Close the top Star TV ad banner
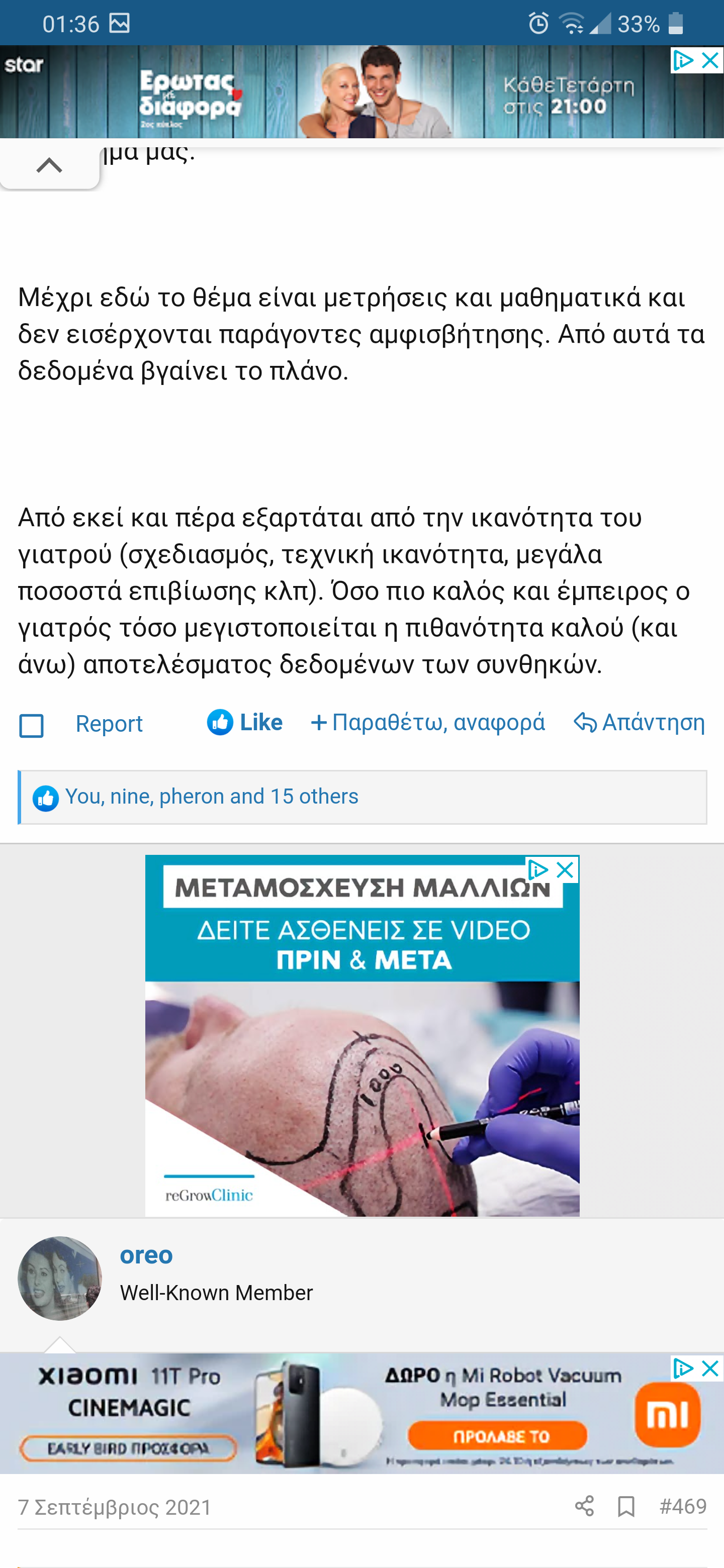The width and height of the screenshot is (724, 1568). pyautogui.click(x=710, y=60)
